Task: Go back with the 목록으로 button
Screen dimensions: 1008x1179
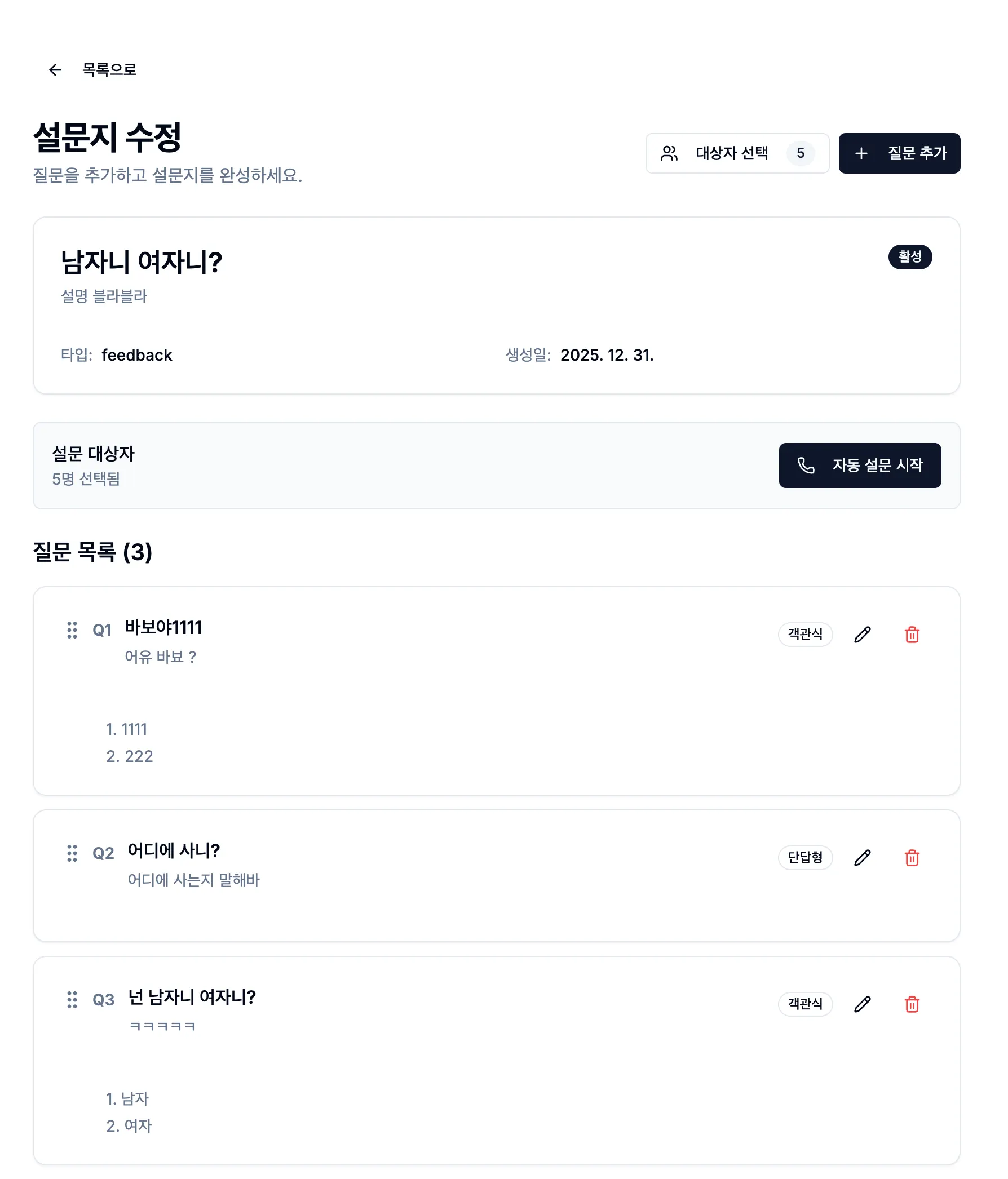Action: (x=92, y=69)
